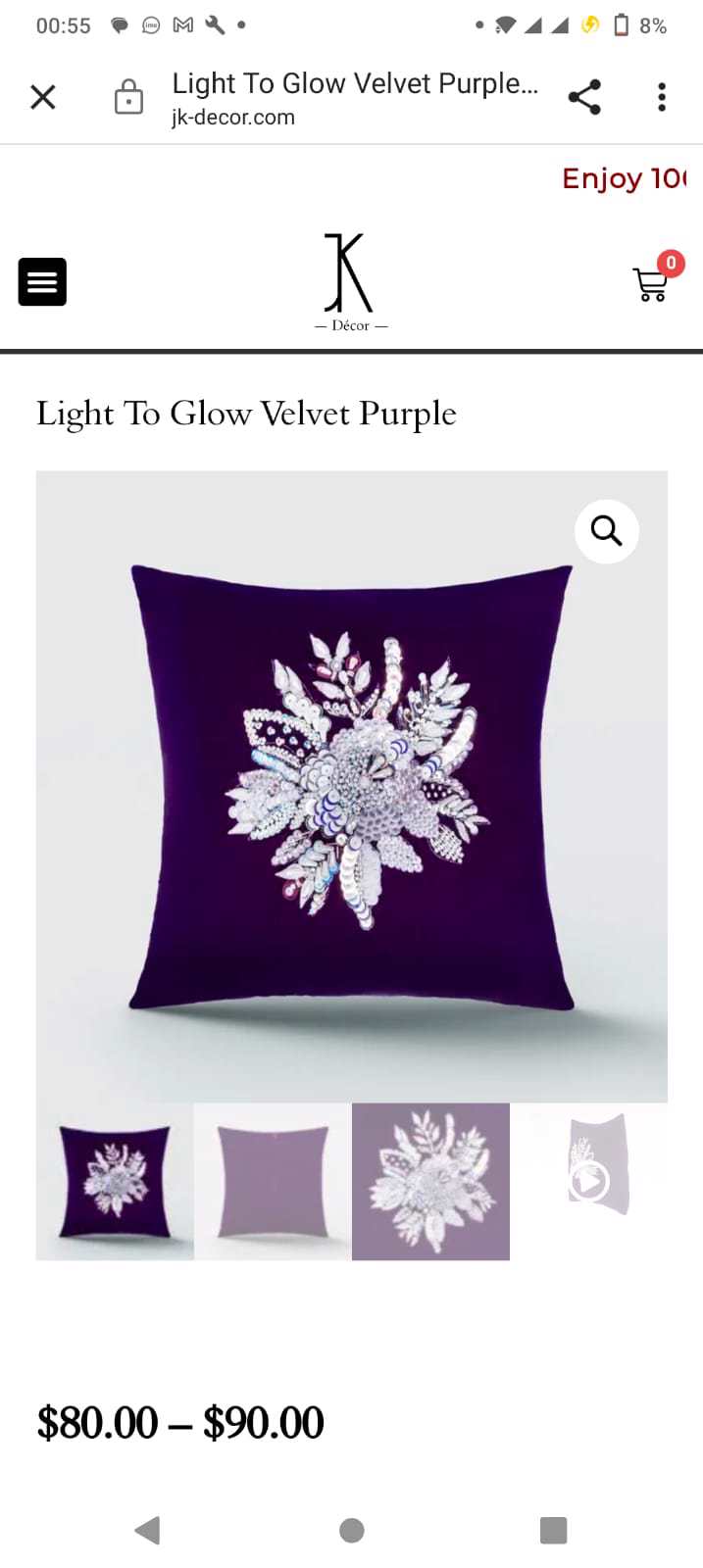Go back using system navigation
The image size is (703, 1568).
point(148,1530)
